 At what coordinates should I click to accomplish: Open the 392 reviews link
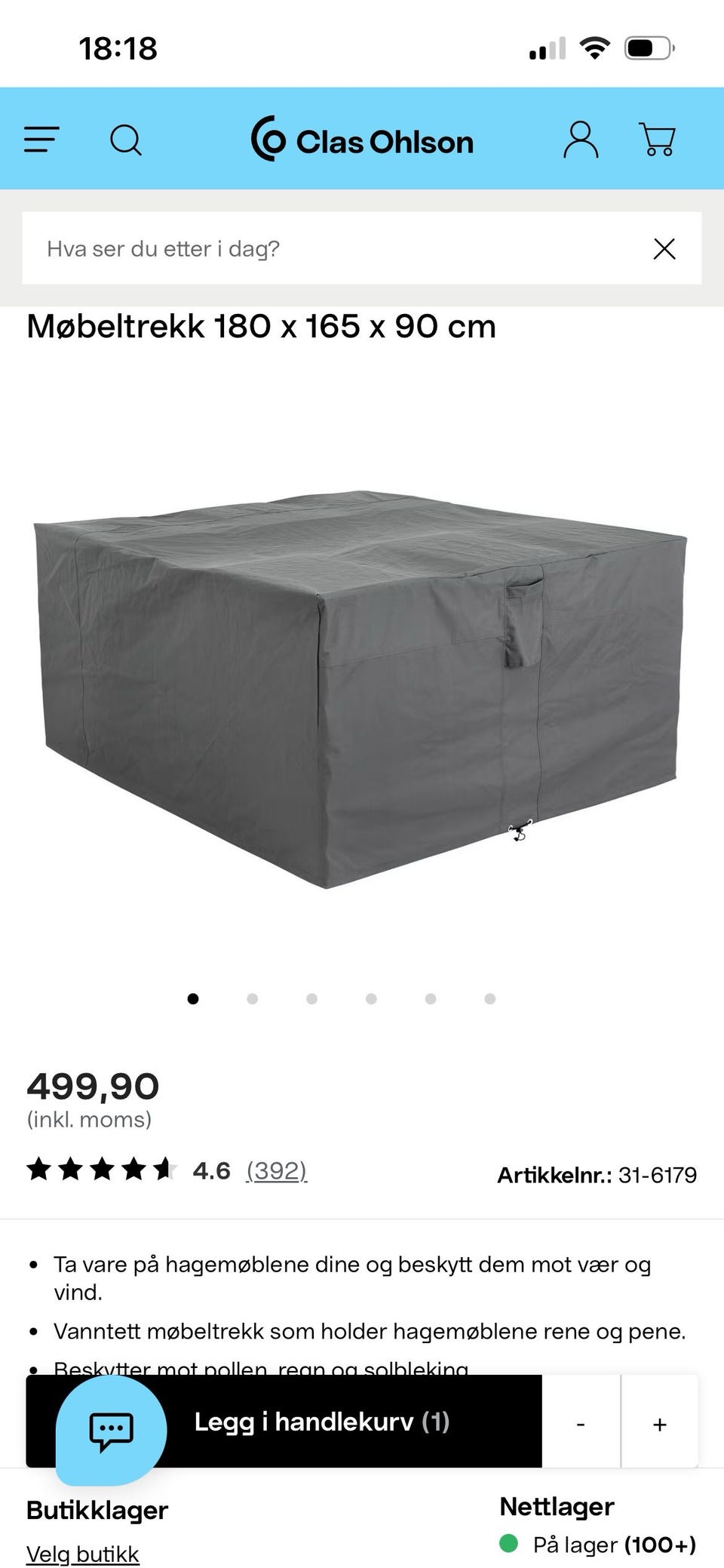[276, 1170]
